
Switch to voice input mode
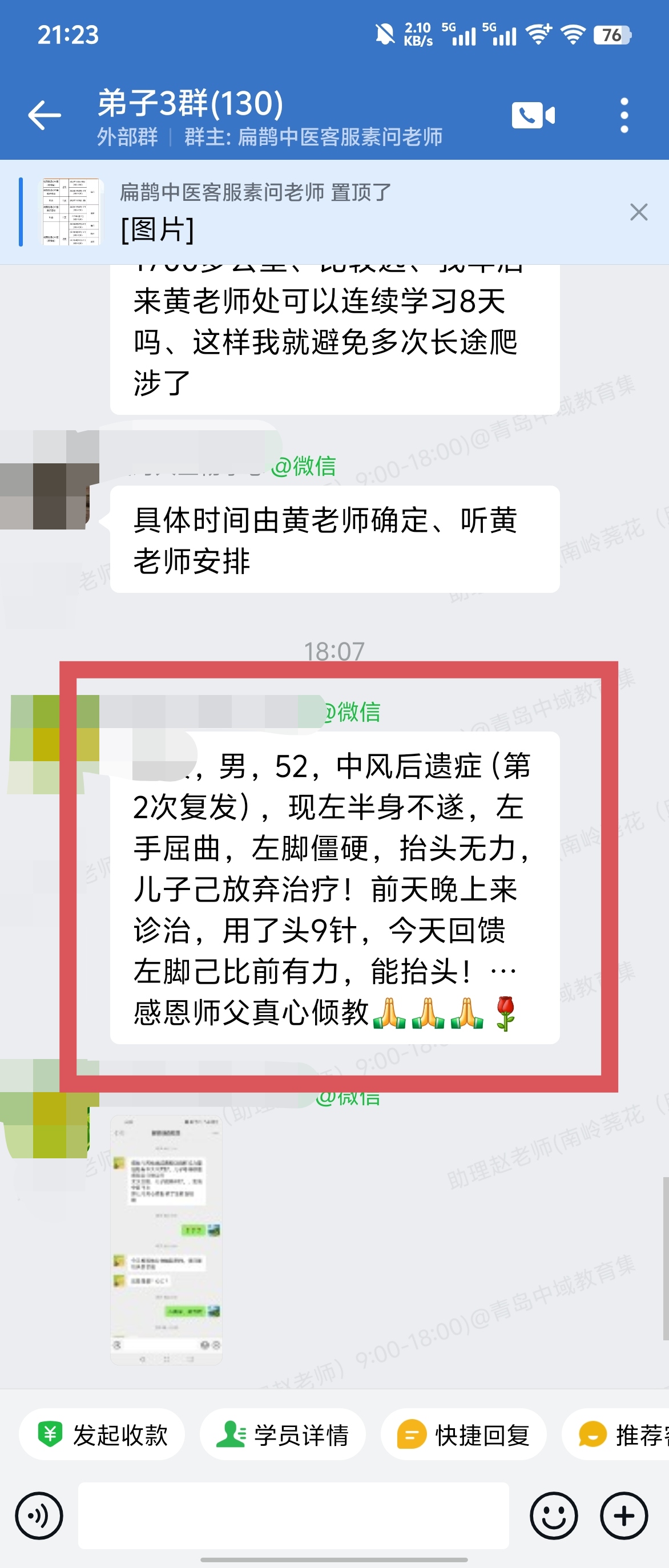pos(39,1515)
